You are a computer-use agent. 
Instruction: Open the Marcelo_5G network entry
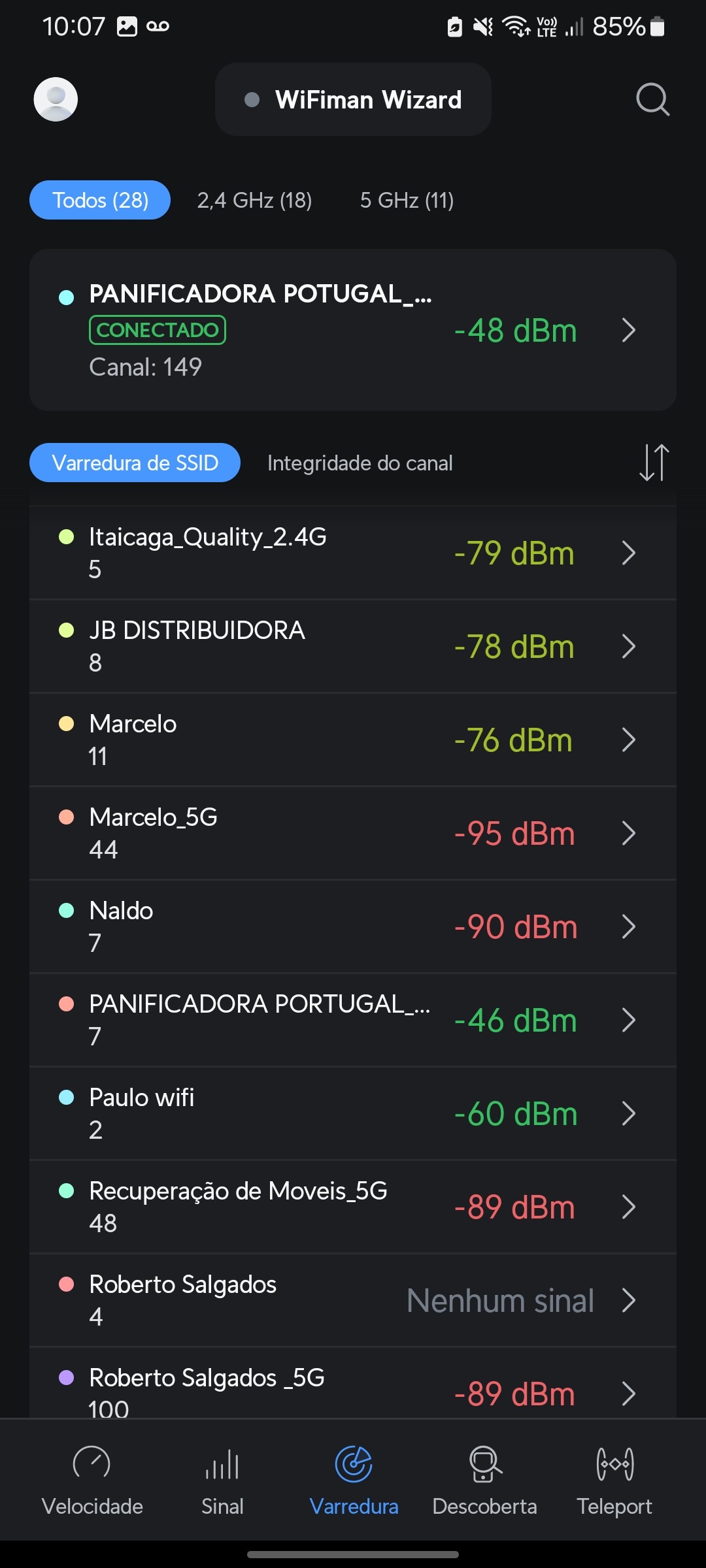(x=353, y=833)
